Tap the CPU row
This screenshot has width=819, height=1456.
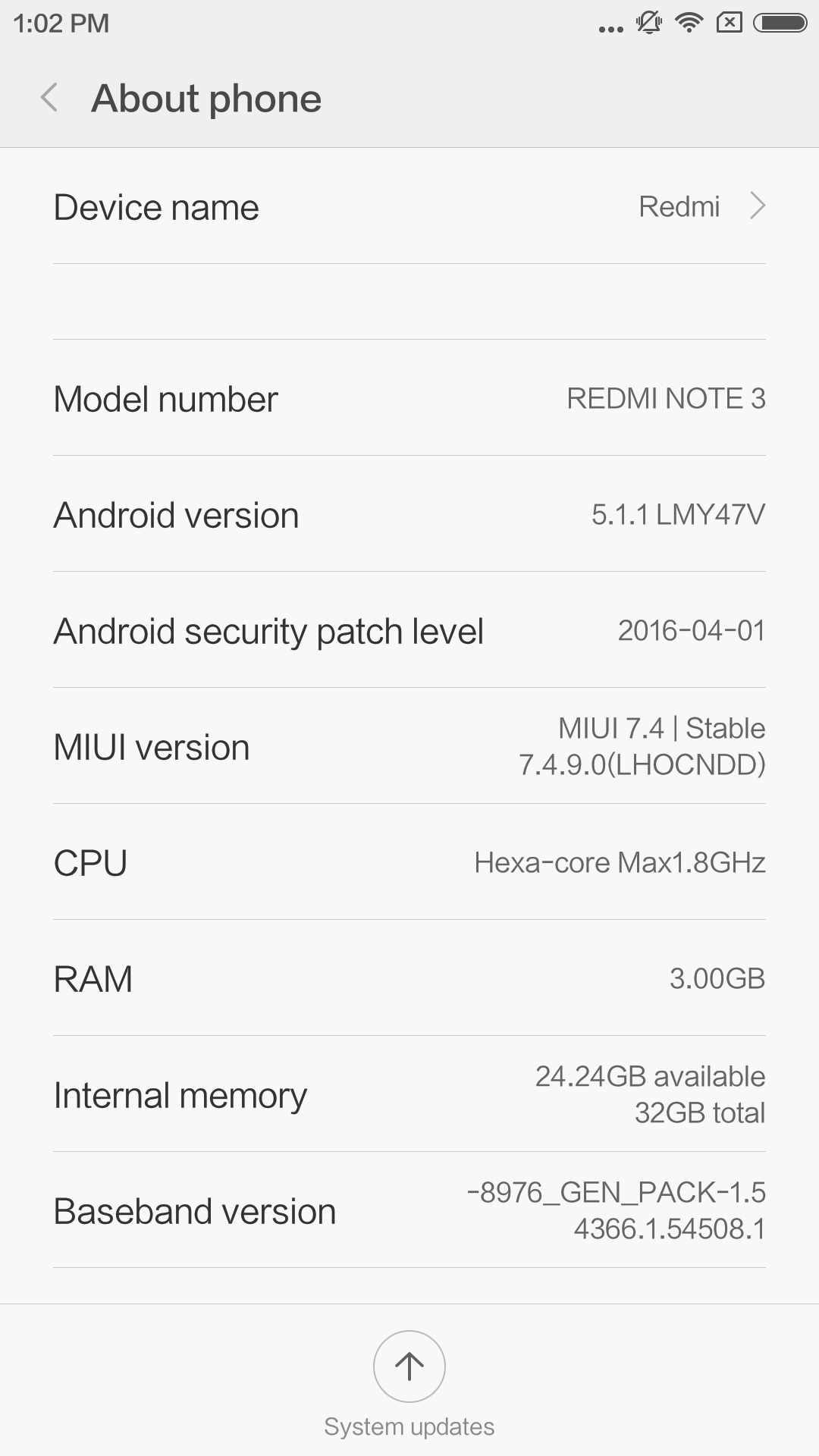tap(409, 863)
